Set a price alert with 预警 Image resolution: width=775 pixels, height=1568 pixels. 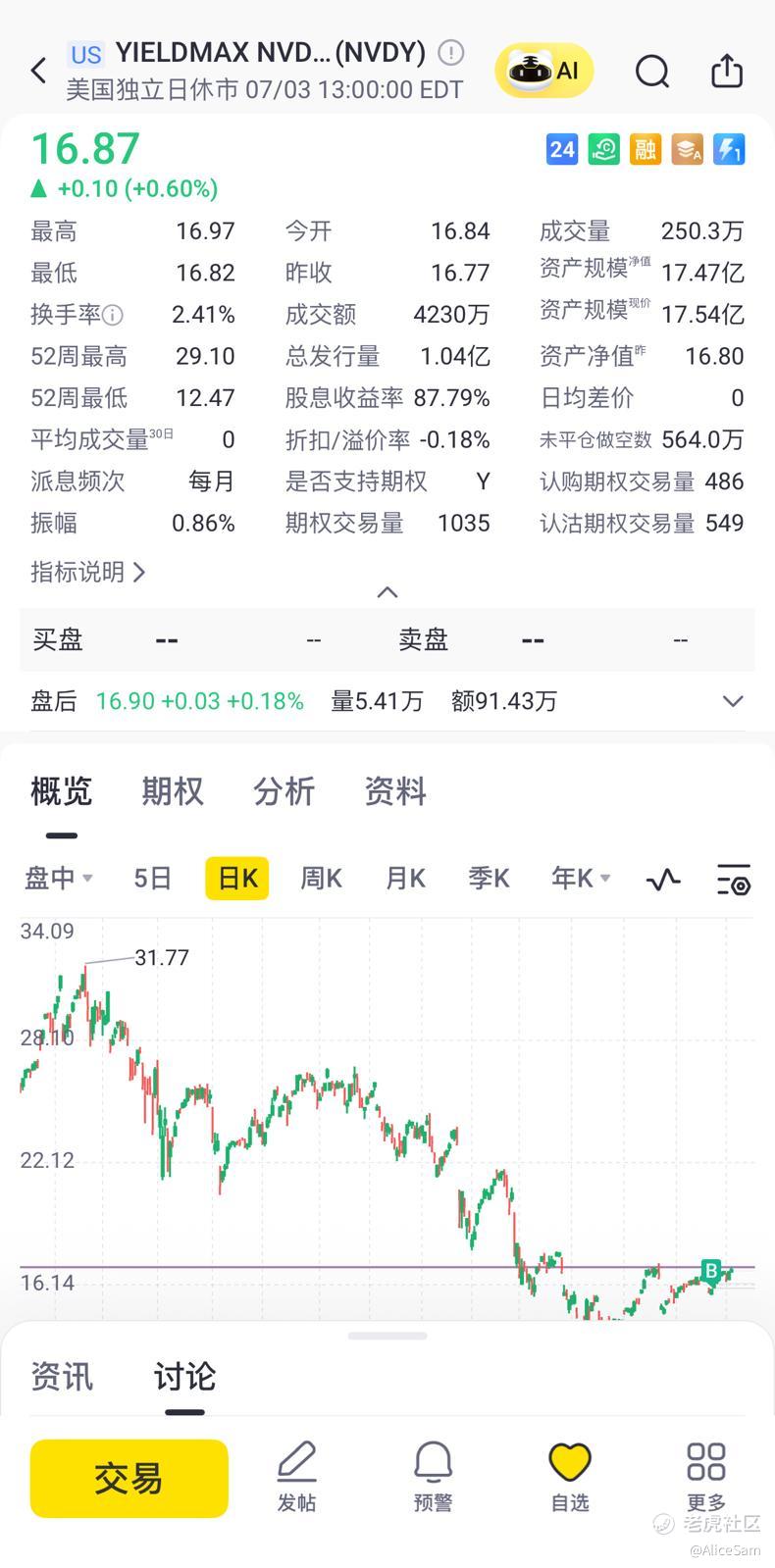pos(433,1478)
